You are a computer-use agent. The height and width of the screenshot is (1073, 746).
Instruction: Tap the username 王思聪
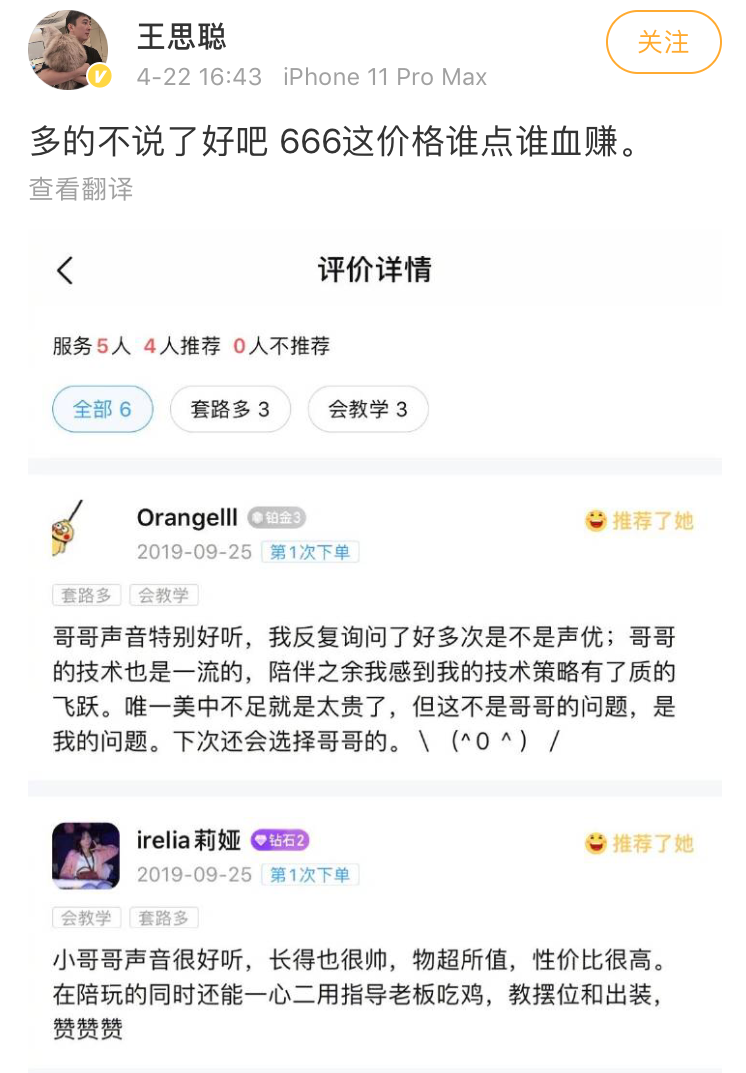tap(182, 37)
